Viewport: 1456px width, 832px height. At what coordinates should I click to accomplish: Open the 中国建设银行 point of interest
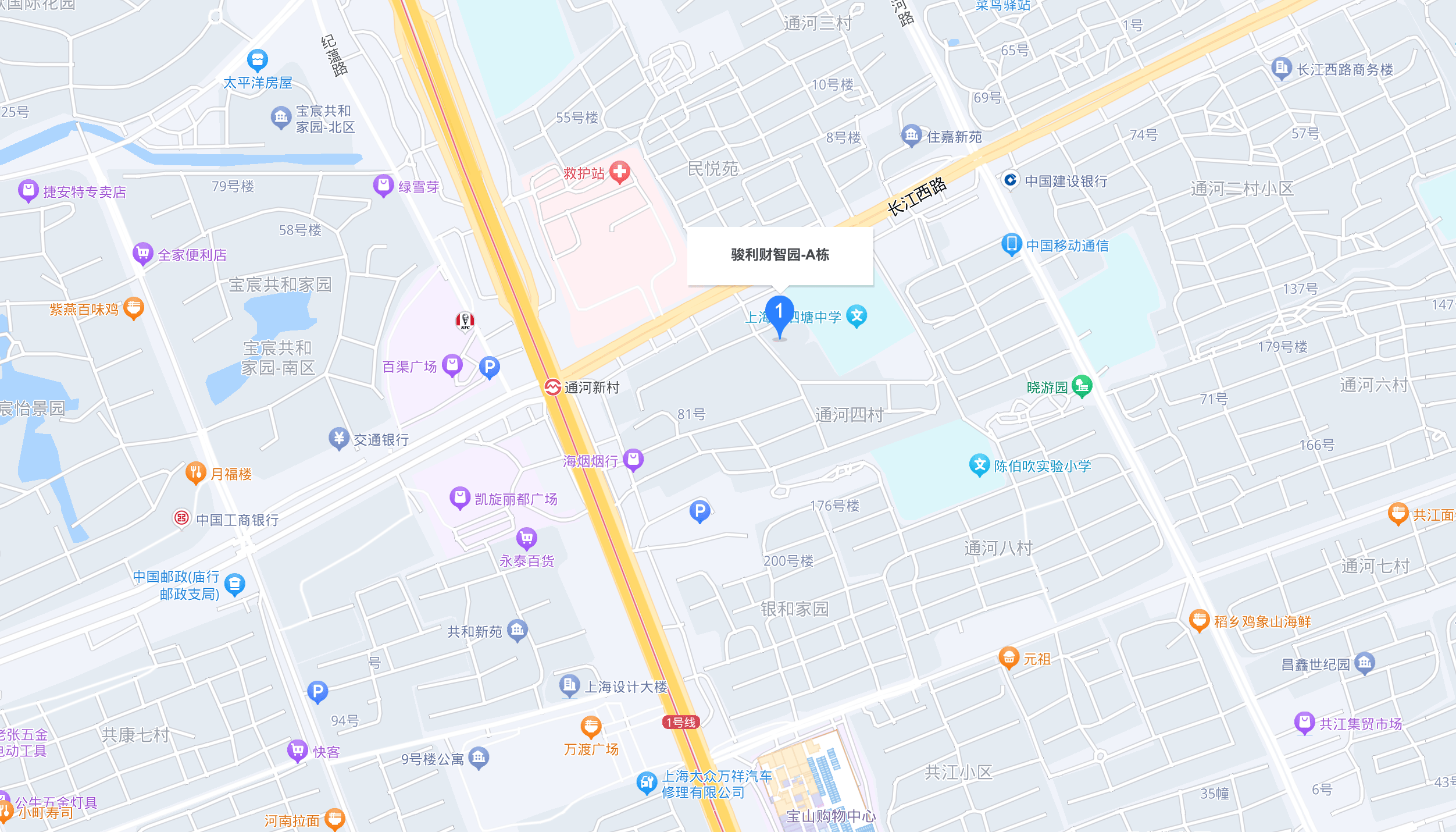1011,180
